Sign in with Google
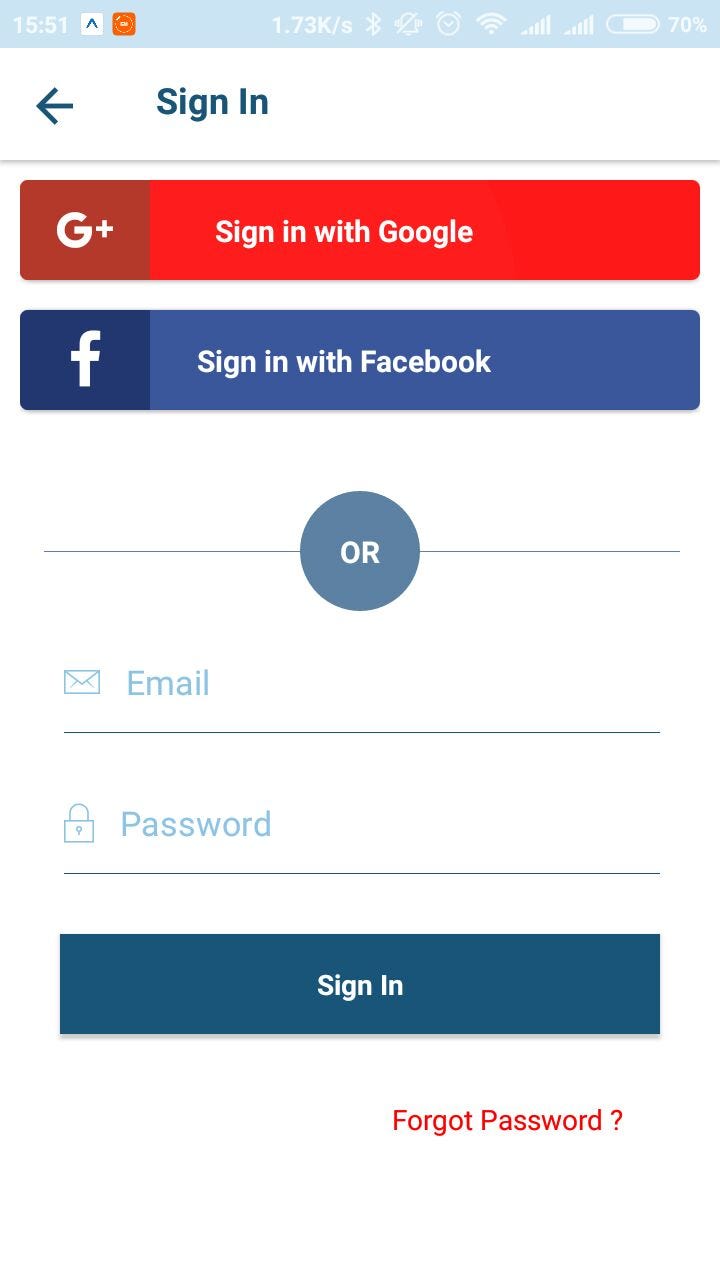Screen dimensions: 720x1280 point(360,231)
